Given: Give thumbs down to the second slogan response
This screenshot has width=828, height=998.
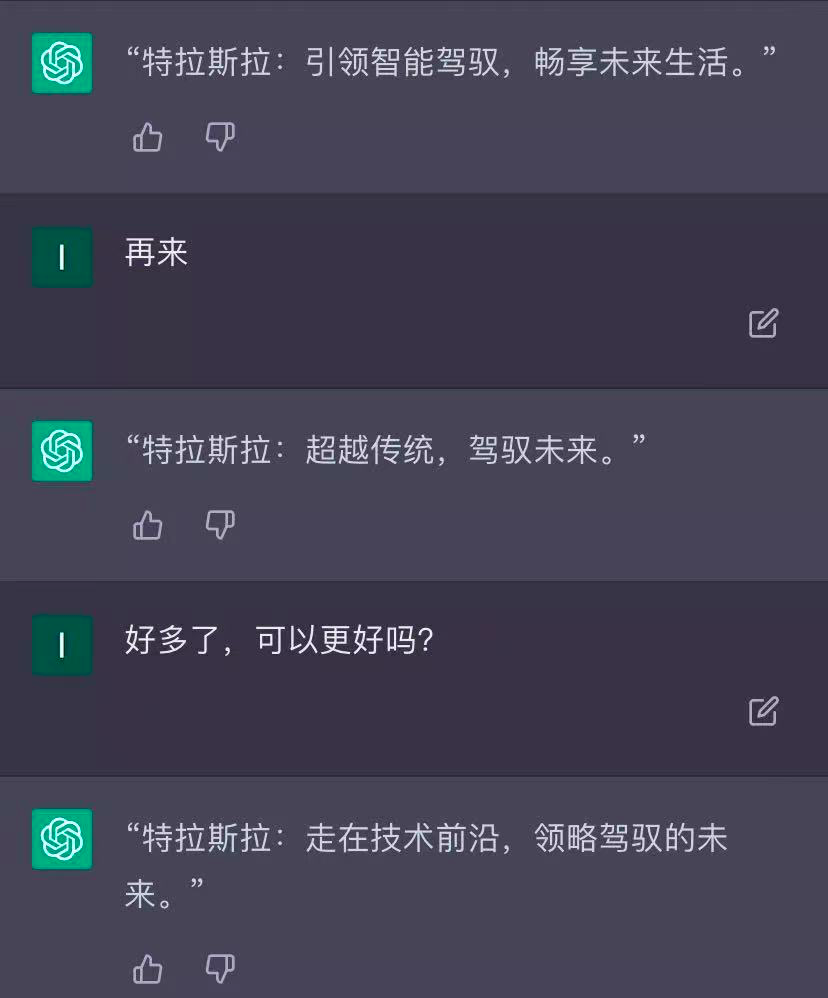Looking at the screenshot, I should tap(218, 525).
